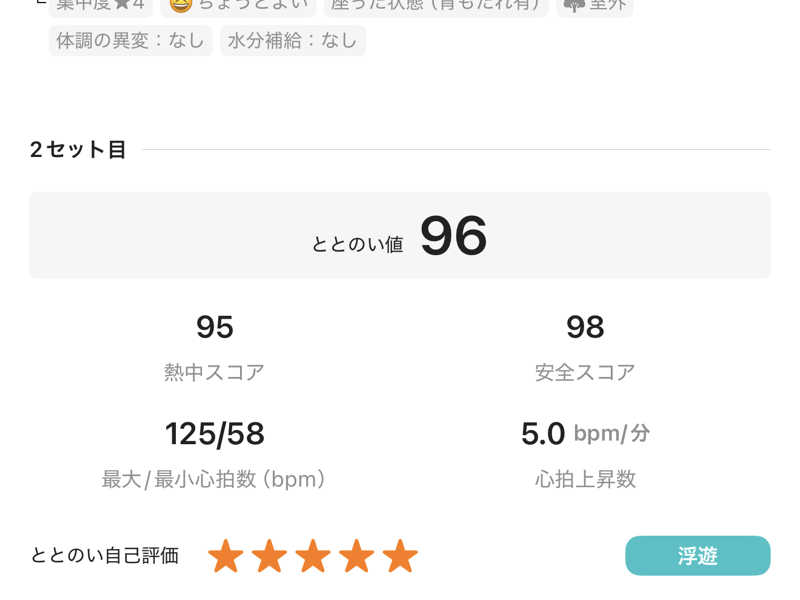The height and width of the screenshot is (600, 800).
Task: Tap the 浮遊 label button
Action: (x=697, y=556)
